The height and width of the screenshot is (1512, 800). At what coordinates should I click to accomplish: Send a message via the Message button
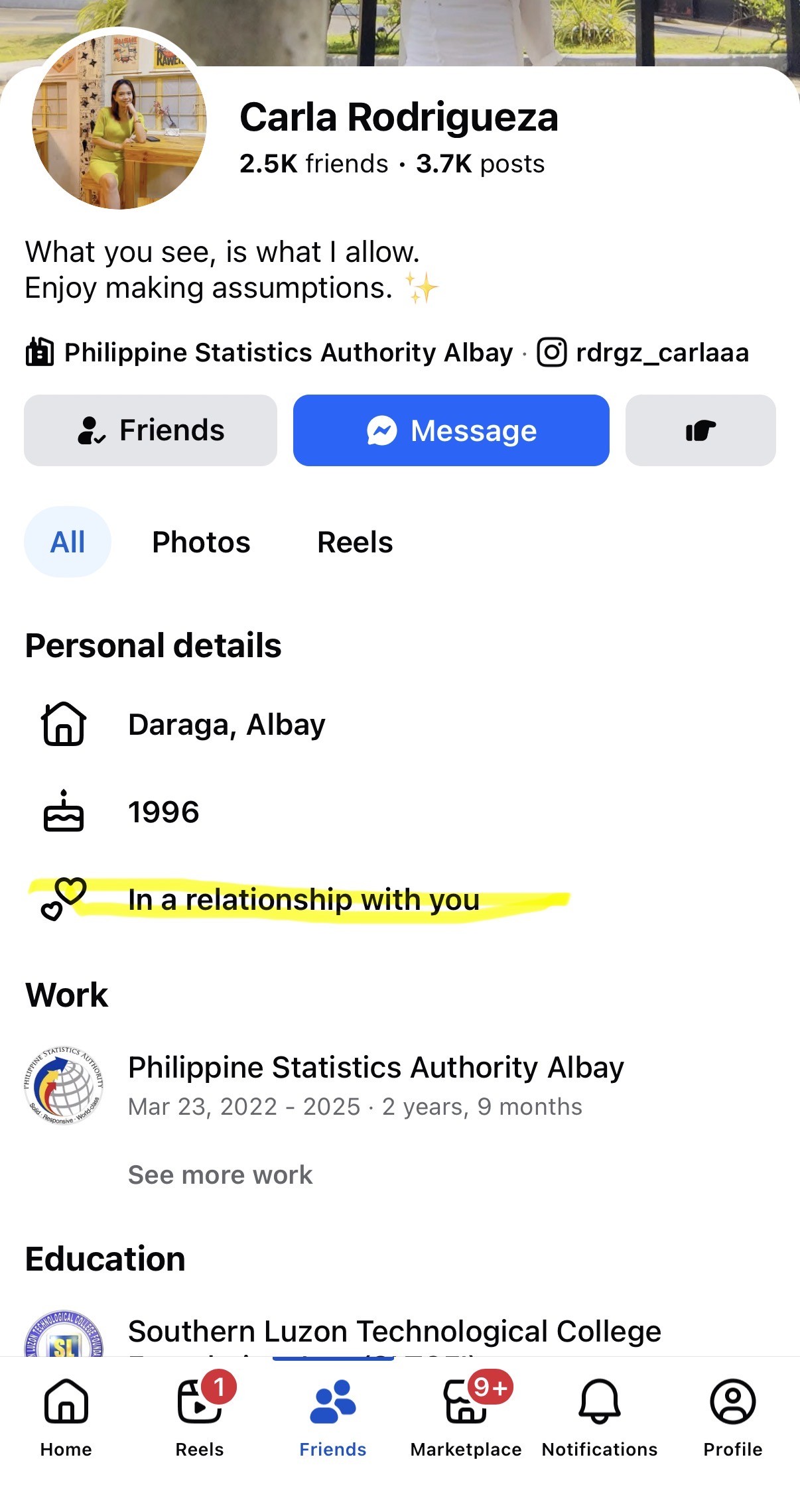pyautogui.click(x=451, y=430)
